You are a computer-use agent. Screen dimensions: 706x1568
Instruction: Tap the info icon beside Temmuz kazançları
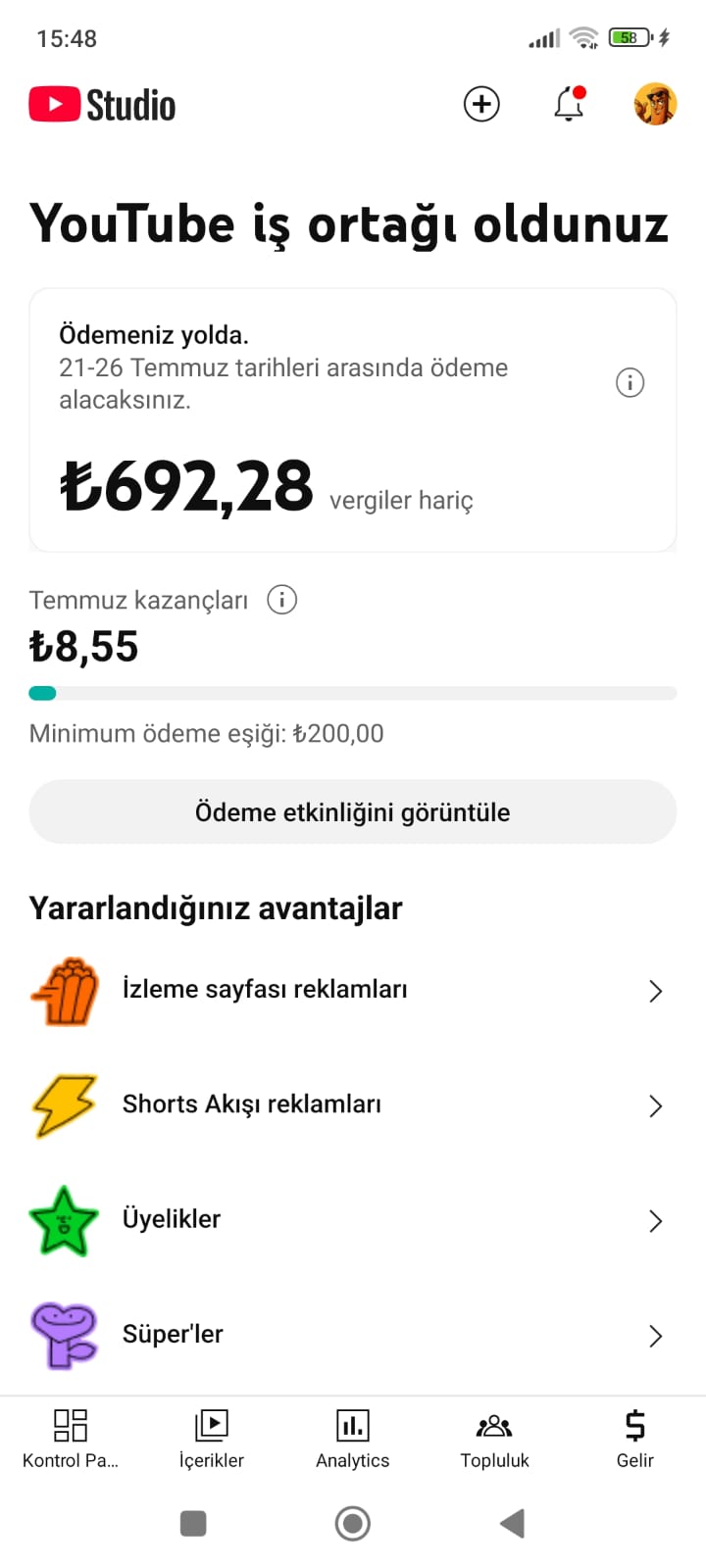(x=282, y=599)
